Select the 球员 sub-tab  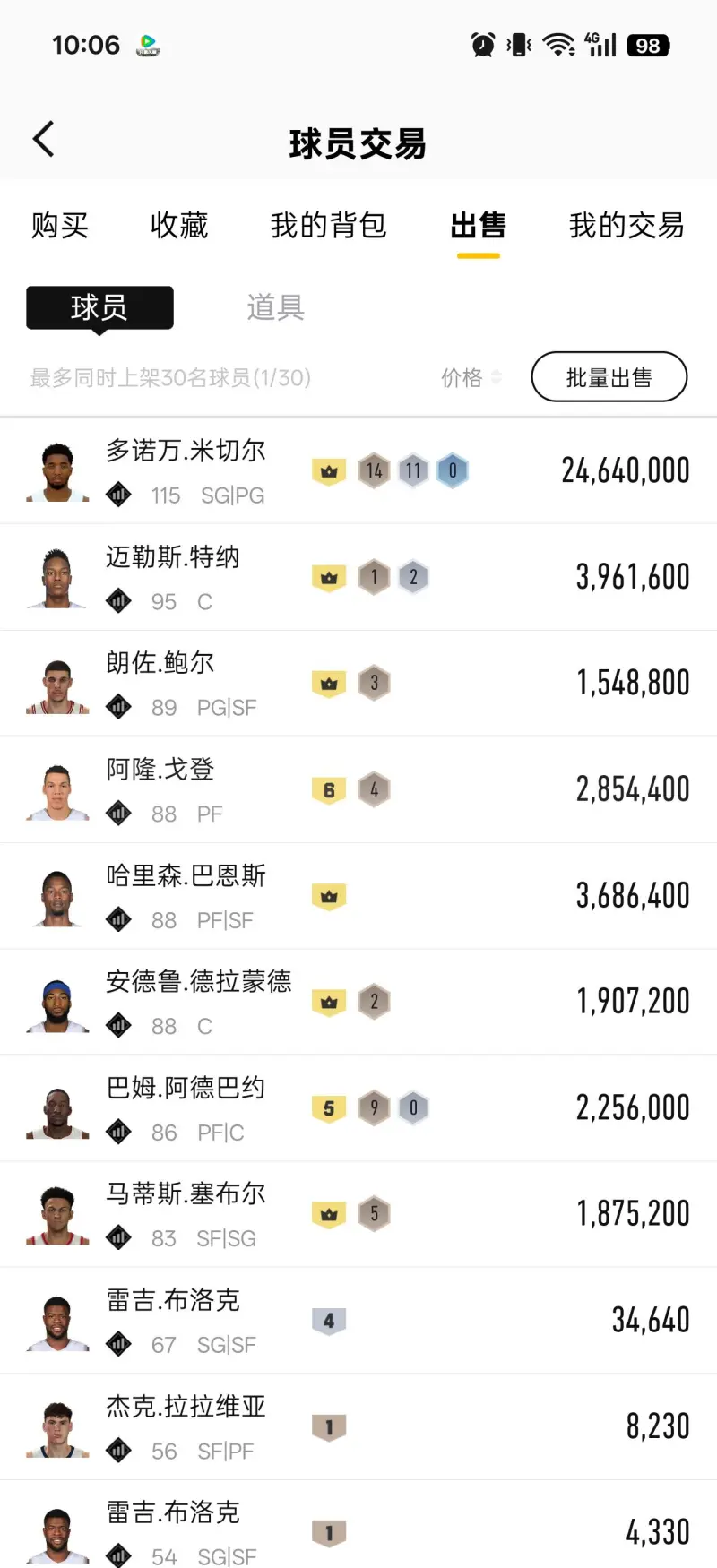pos(99,307)
